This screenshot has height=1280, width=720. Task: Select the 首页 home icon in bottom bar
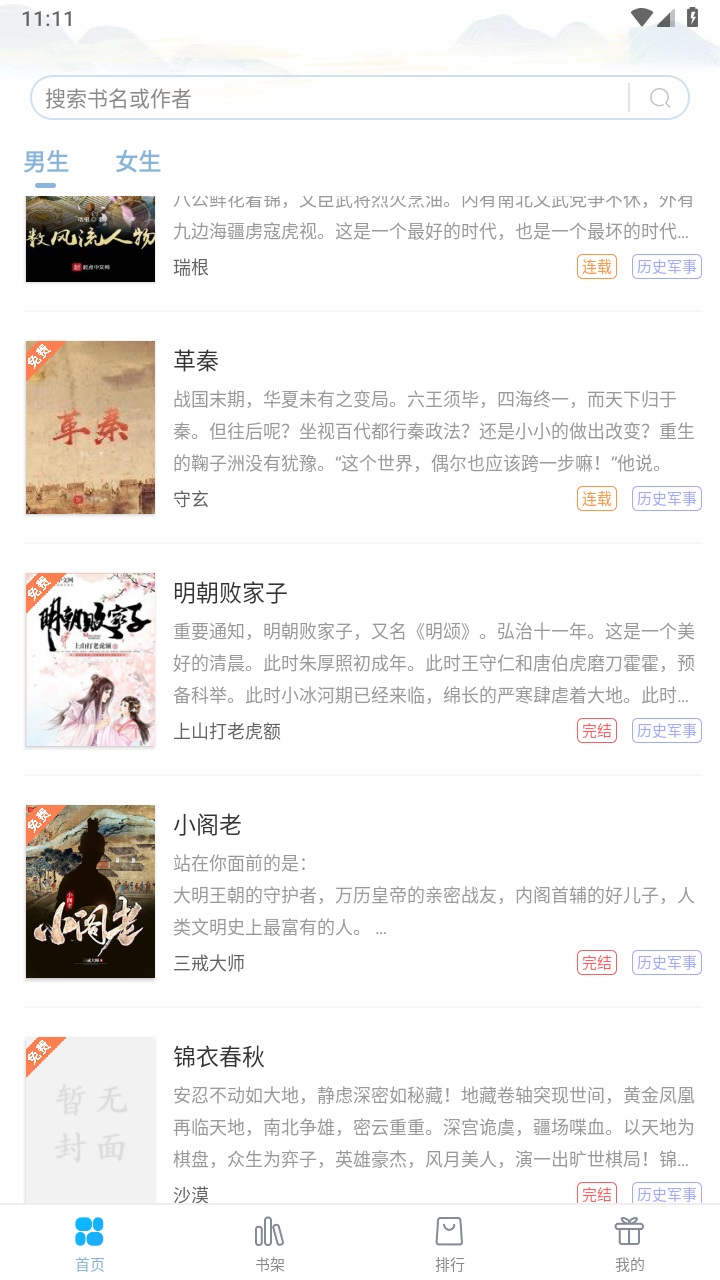pyautogui.click(x=90, y=1237)
